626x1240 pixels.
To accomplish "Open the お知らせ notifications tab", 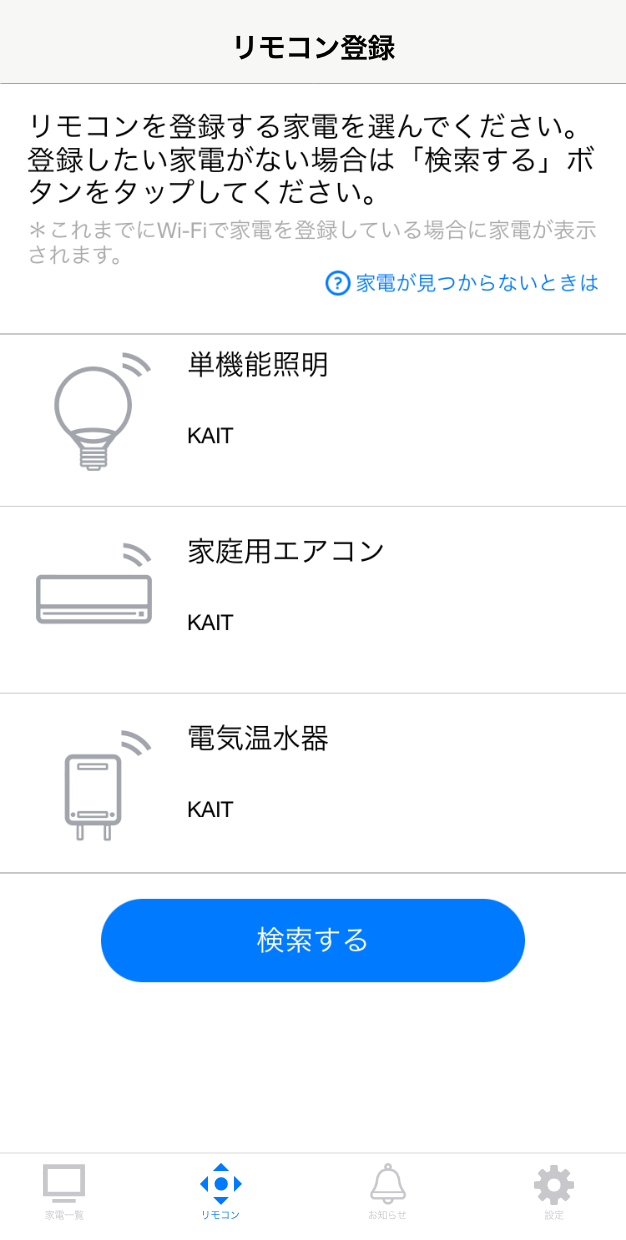I will click(x=388, y=1192).
